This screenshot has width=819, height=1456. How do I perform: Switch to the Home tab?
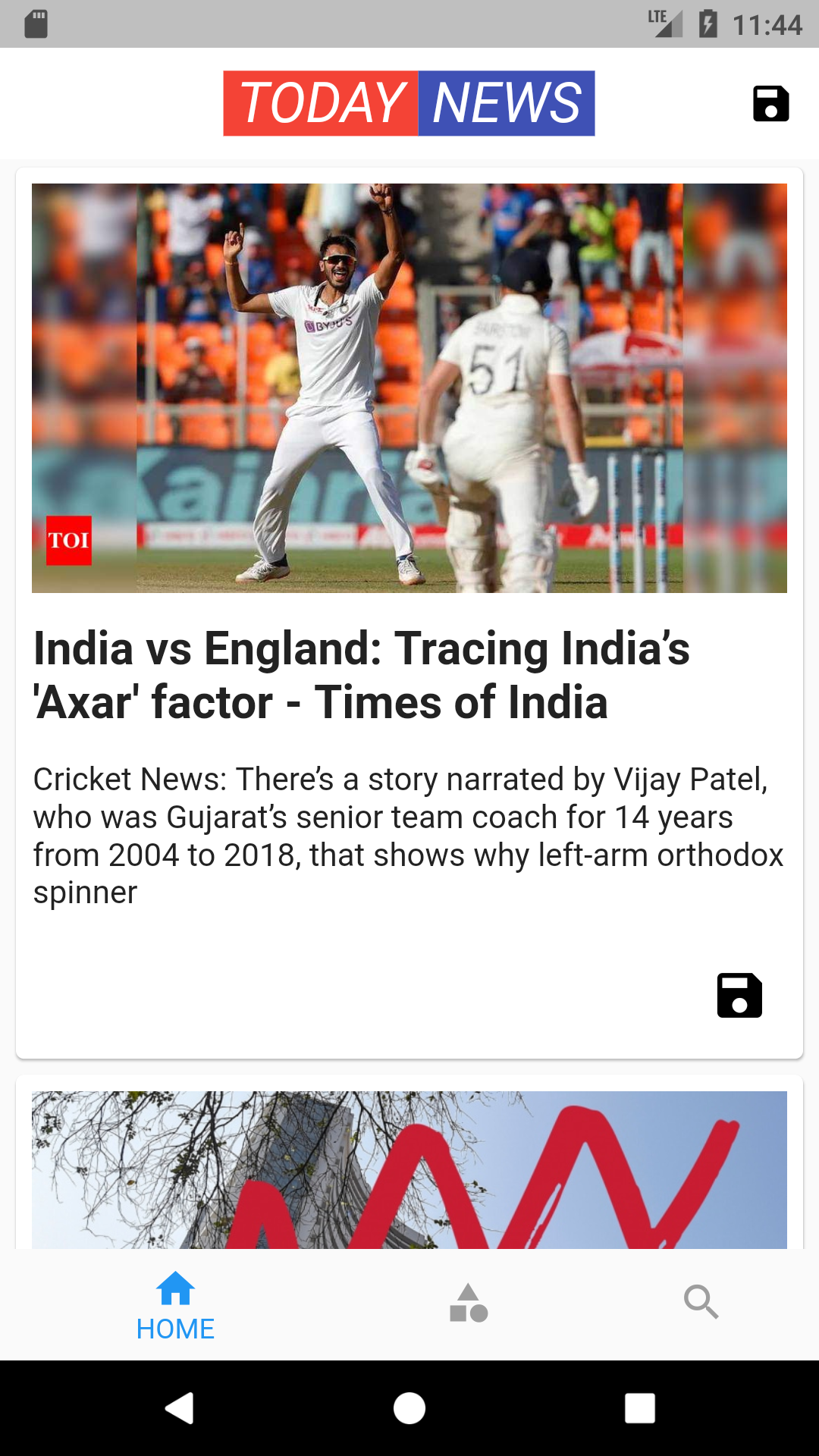pyautogui.click(x=175, y=1306)
